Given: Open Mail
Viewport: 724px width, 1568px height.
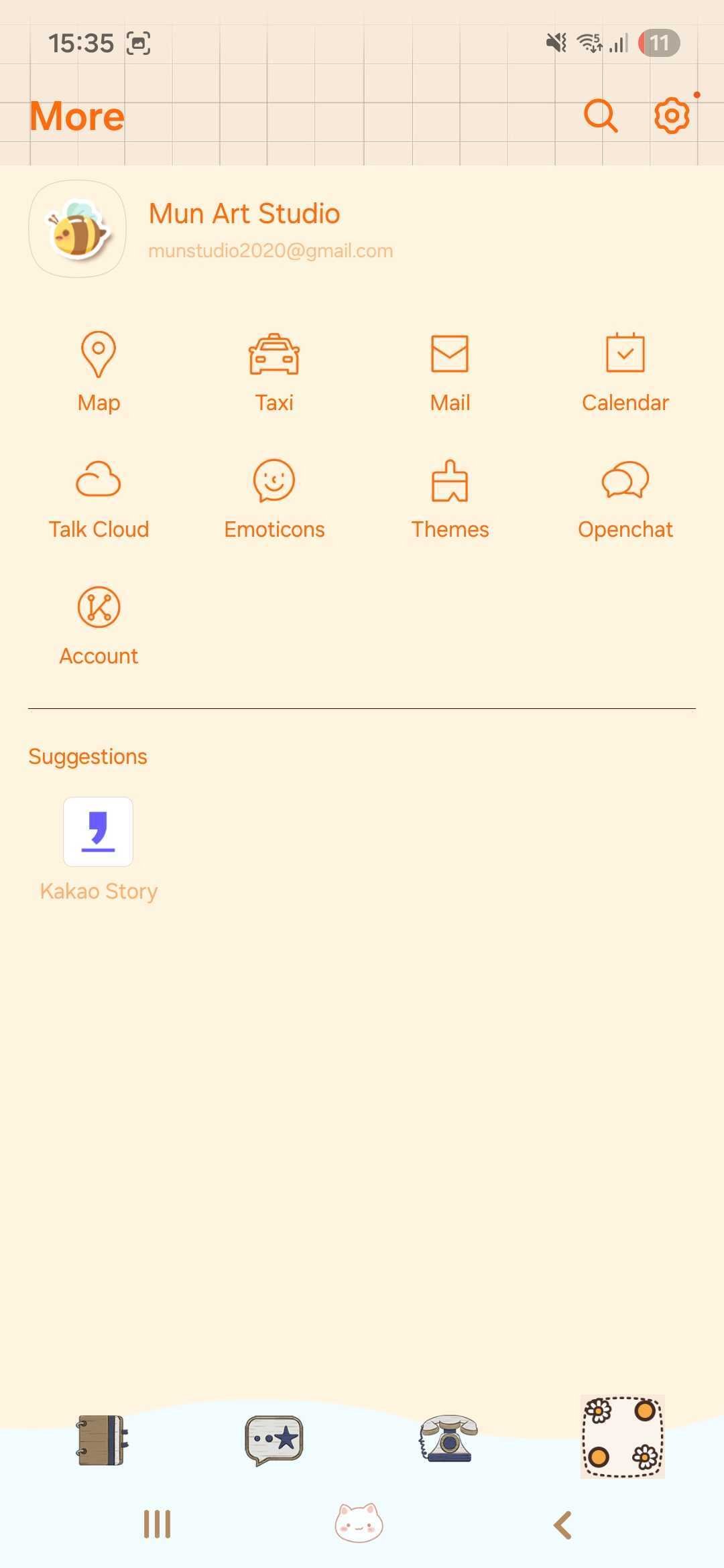Looking at the screenshot, I should click(x=450, y=372).
